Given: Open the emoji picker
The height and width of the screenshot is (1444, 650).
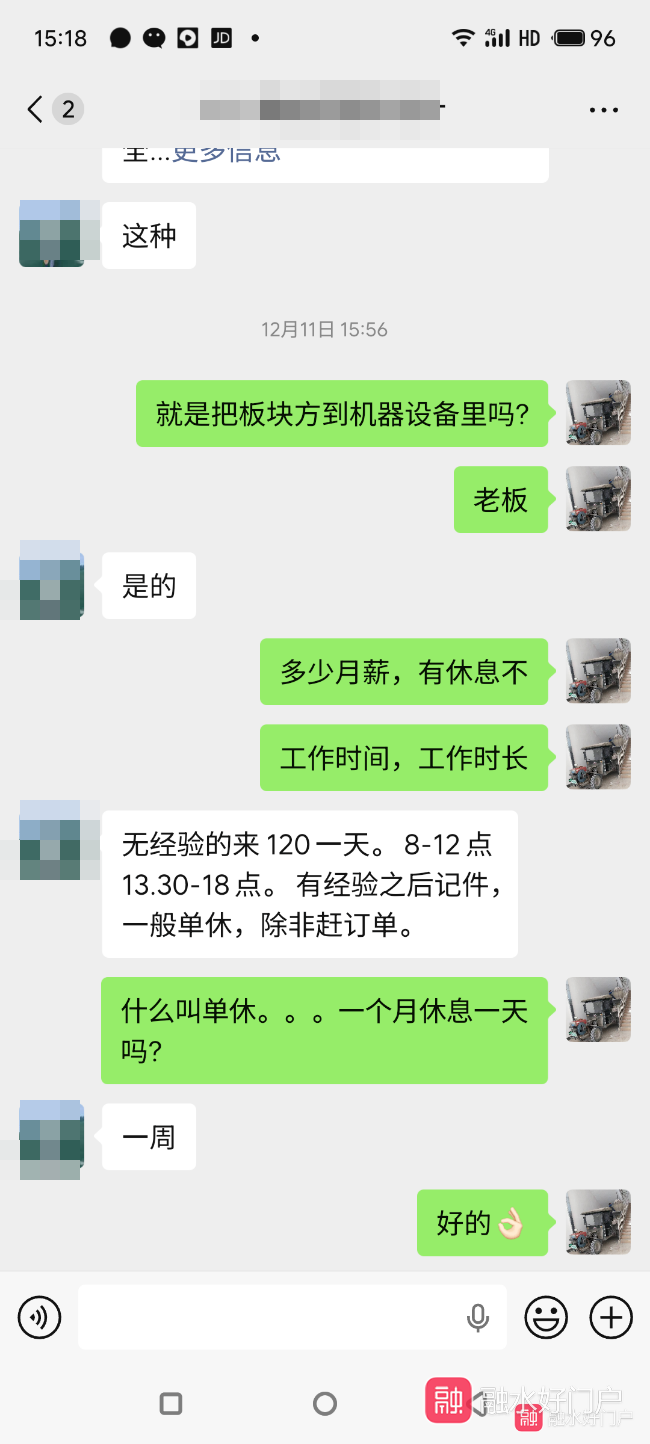Looking at the screenshot, I should [546, 1317].
